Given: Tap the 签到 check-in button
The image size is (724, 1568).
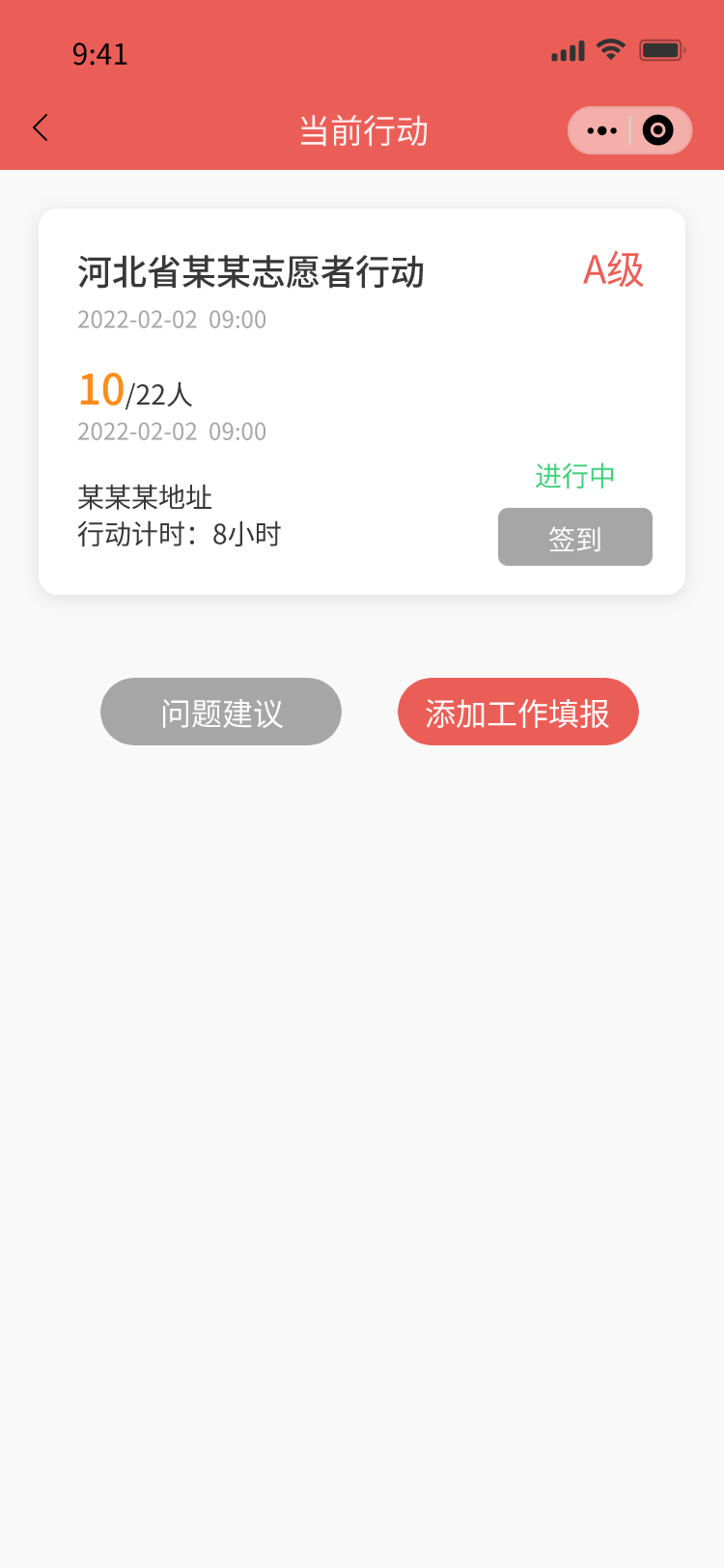Looking at the screenshot, I should pos(575,537).
